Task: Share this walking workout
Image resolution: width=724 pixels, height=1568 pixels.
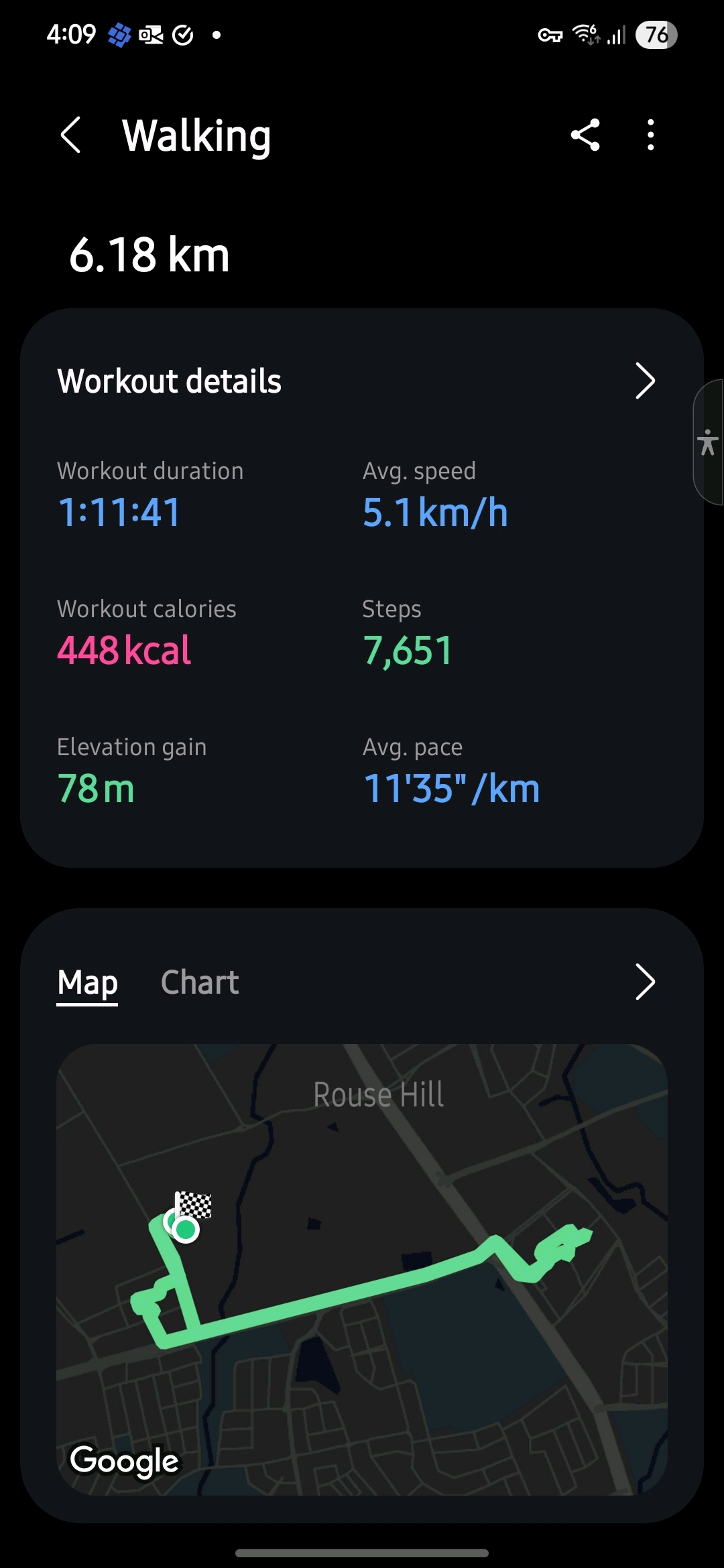Action: click(x=585, y=135)
